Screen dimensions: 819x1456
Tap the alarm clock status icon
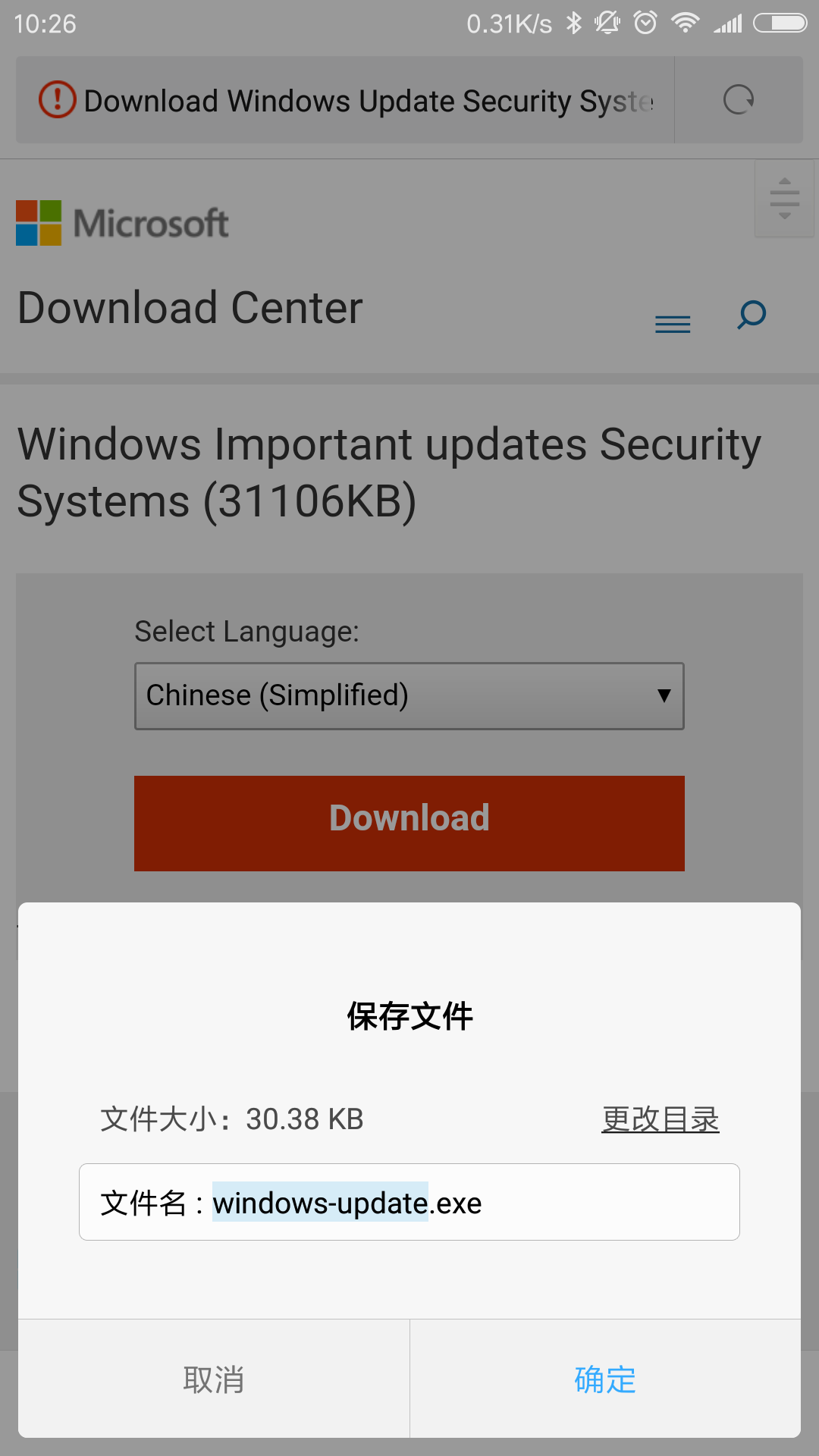pyautogui.click(x=645, y=24)
